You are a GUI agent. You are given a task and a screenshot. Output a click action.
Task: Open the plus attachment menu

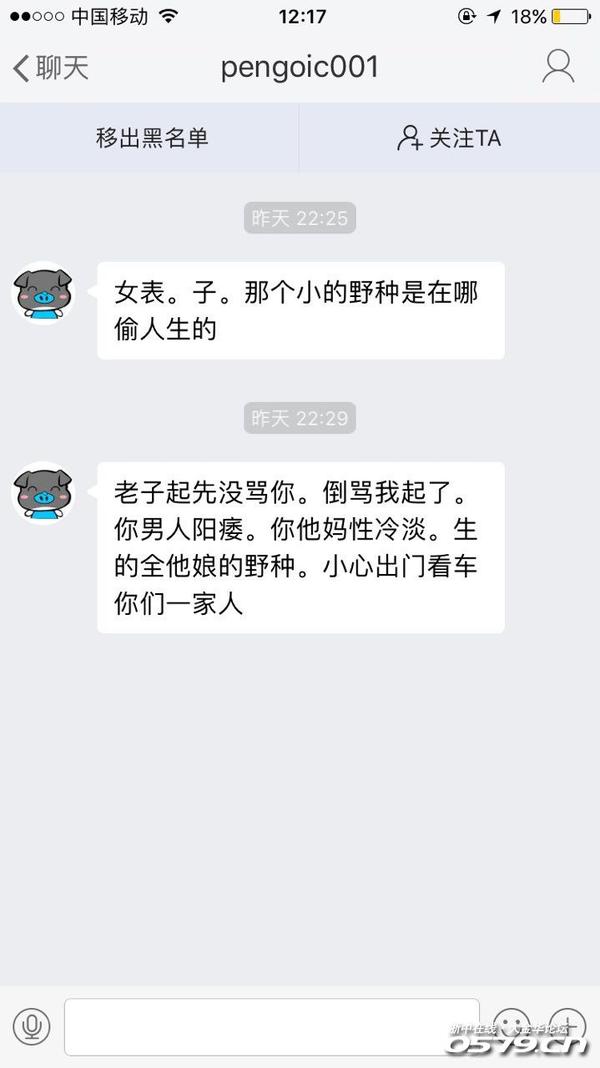(567, 1025)
